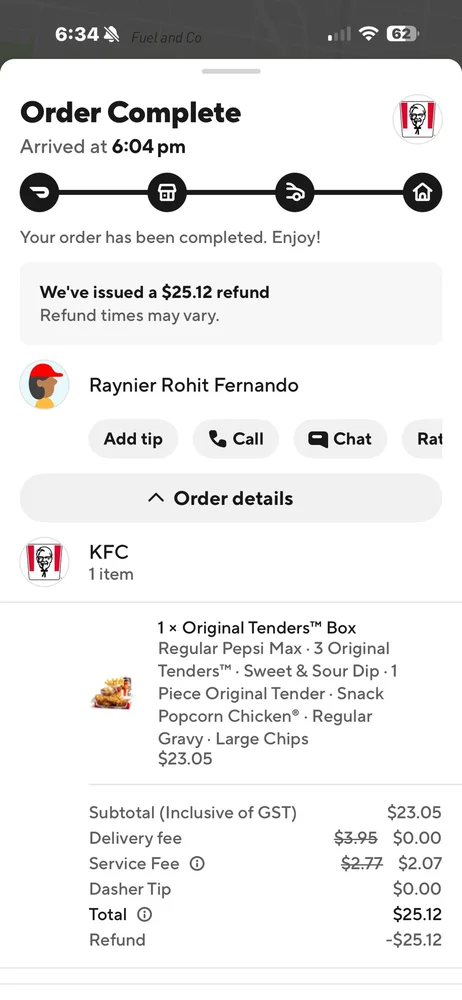Tap the partially visible Rate chip
The width and height of the screenshot is (462, 1000).
tap(422, 439)
